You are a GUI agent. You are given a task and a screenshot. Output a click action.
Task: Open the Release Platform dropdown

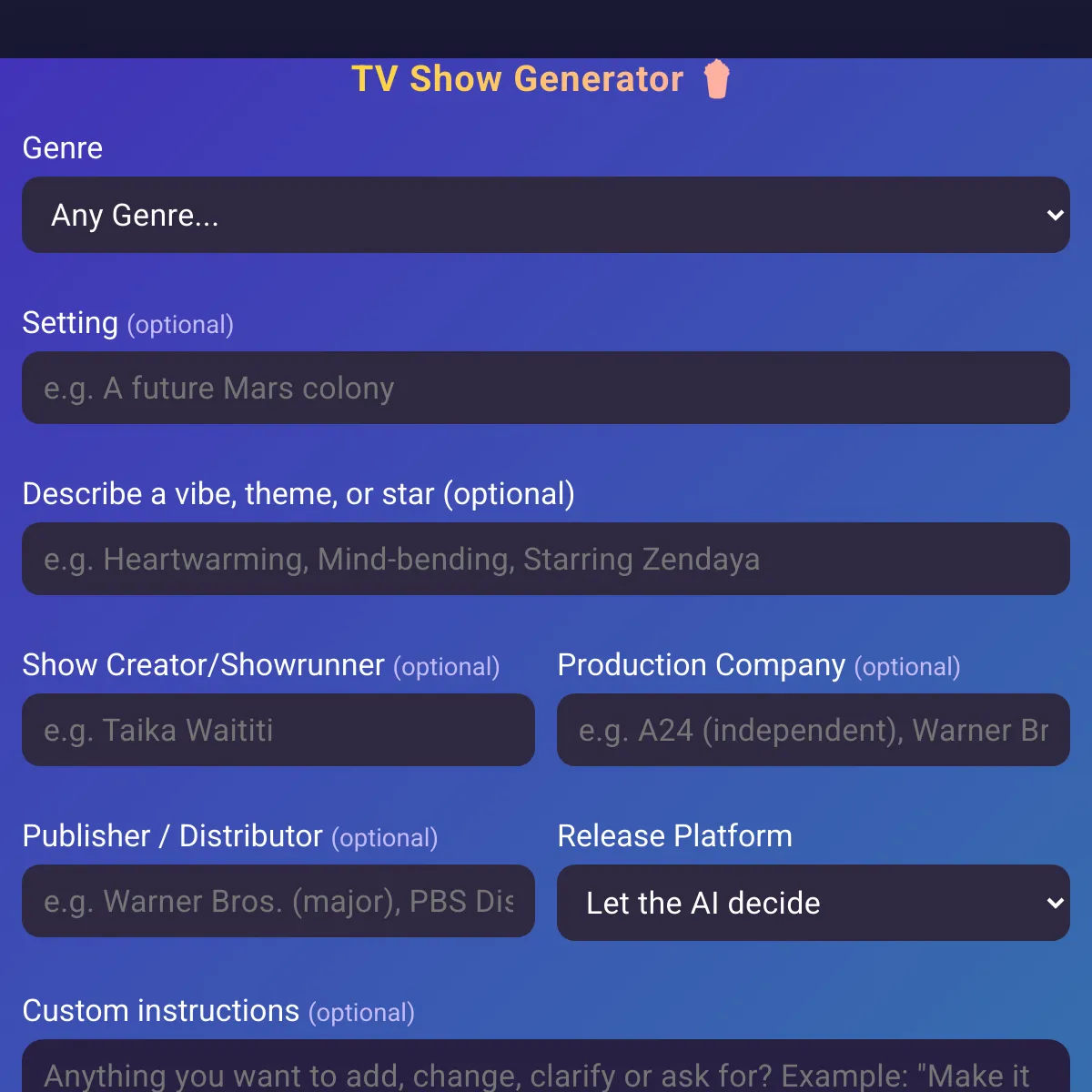813,903
